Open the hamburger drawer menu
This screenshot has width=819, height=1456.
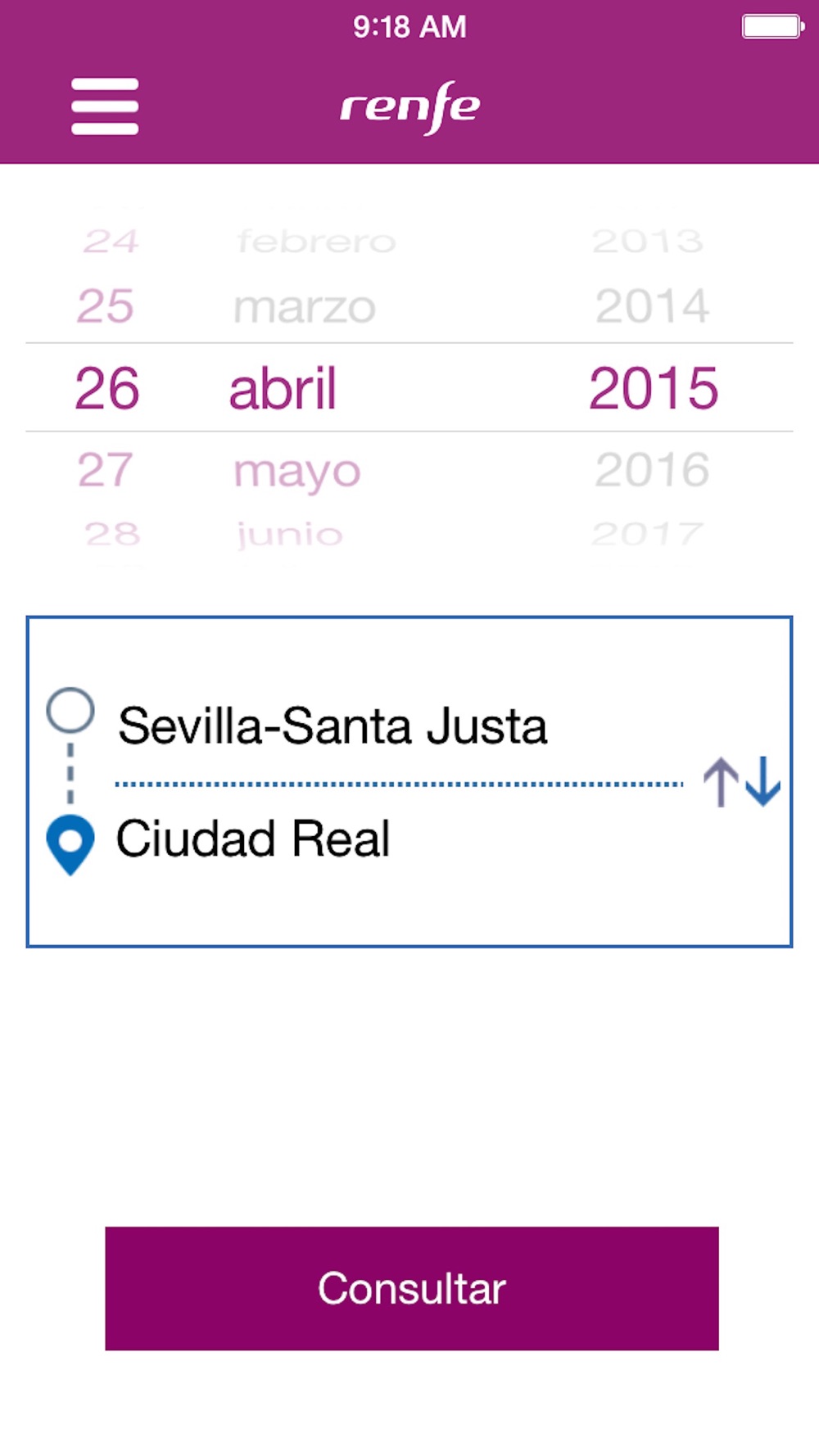pos(105,106)
